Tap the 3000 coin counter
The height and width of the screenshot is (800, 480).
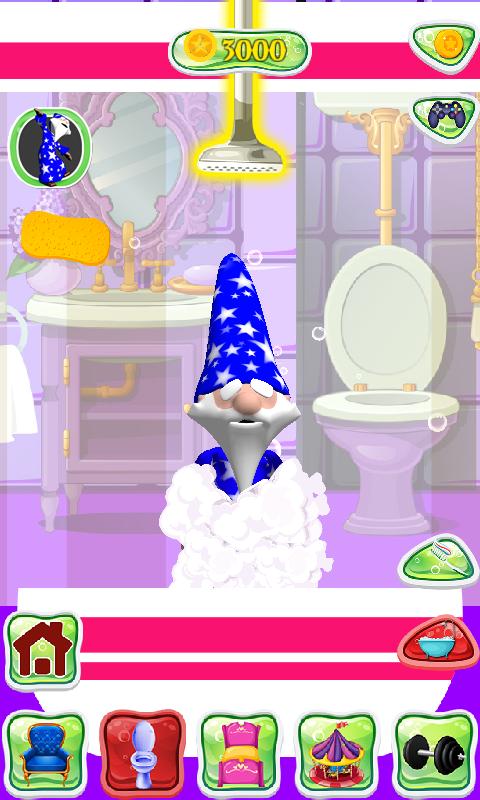(239, 51)
